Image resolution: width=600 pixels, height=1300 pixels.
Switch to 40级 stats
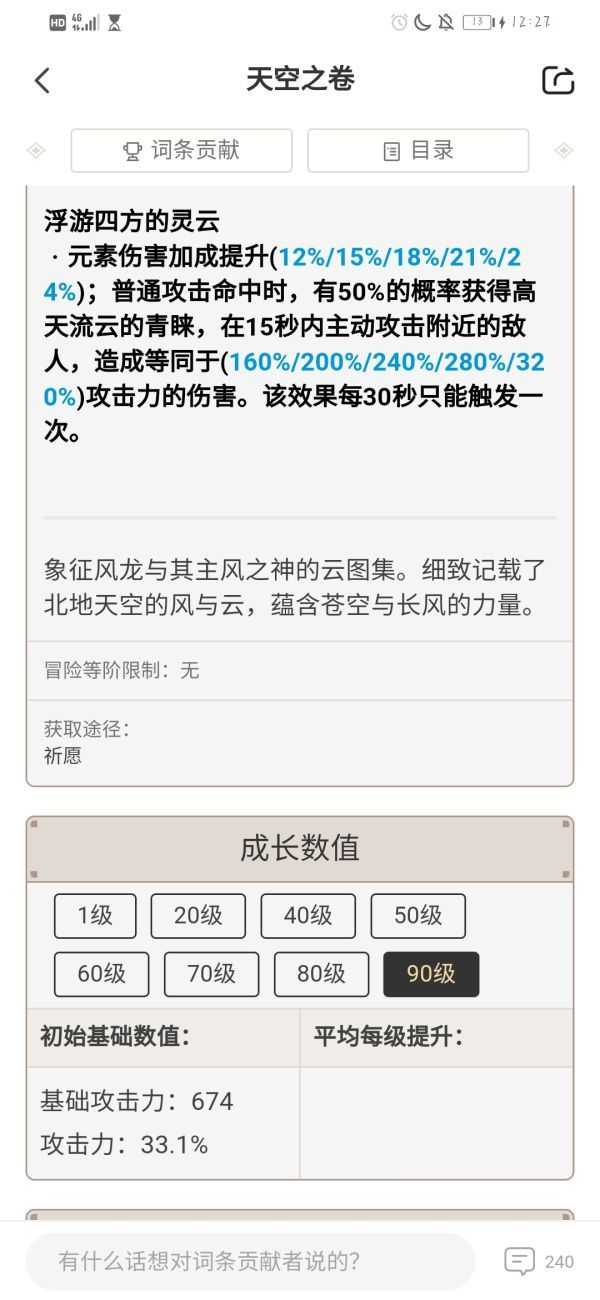click(308, 916)
